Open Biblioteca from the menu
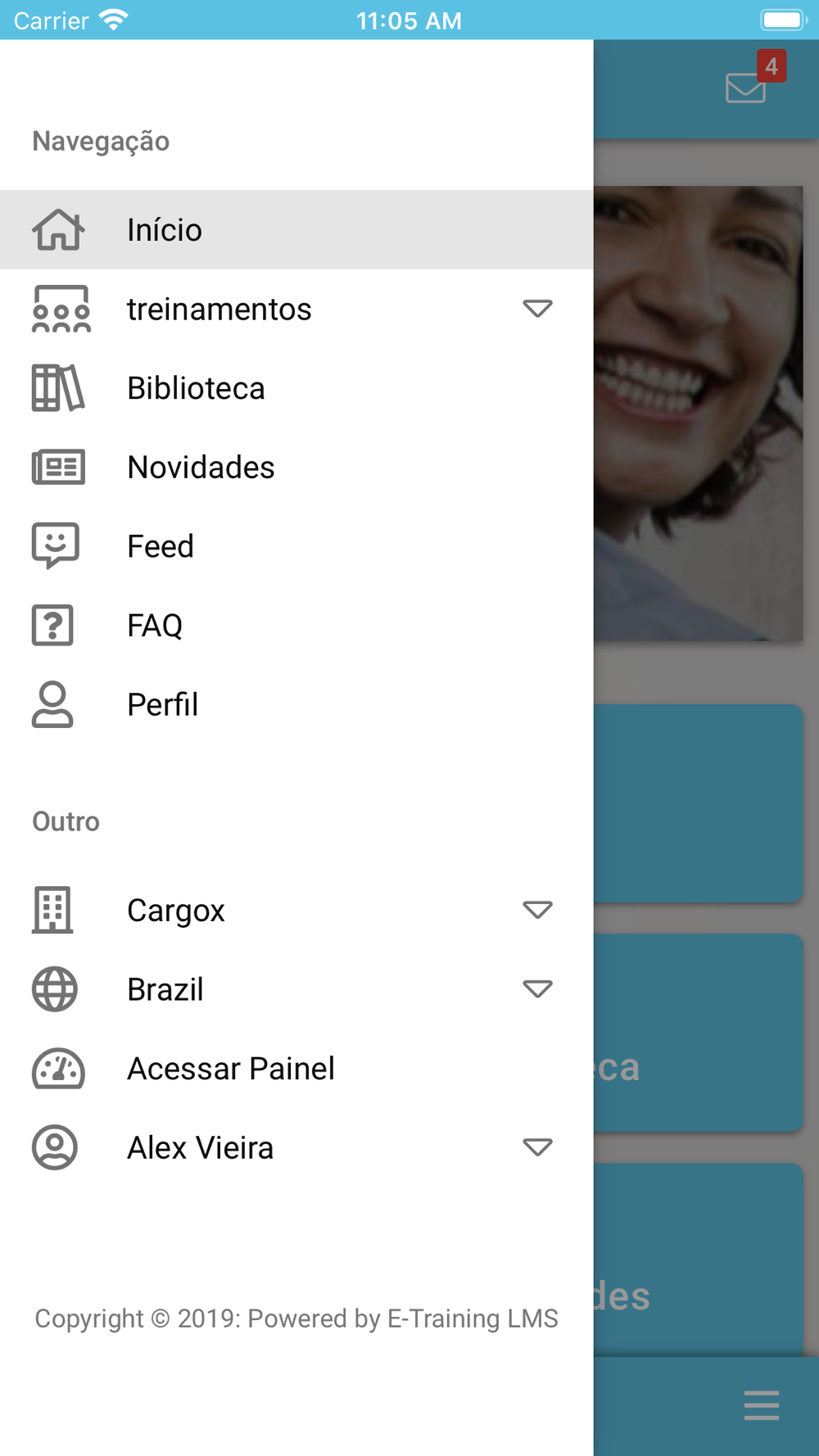819x1456 pixels. (x=296, y=388)
